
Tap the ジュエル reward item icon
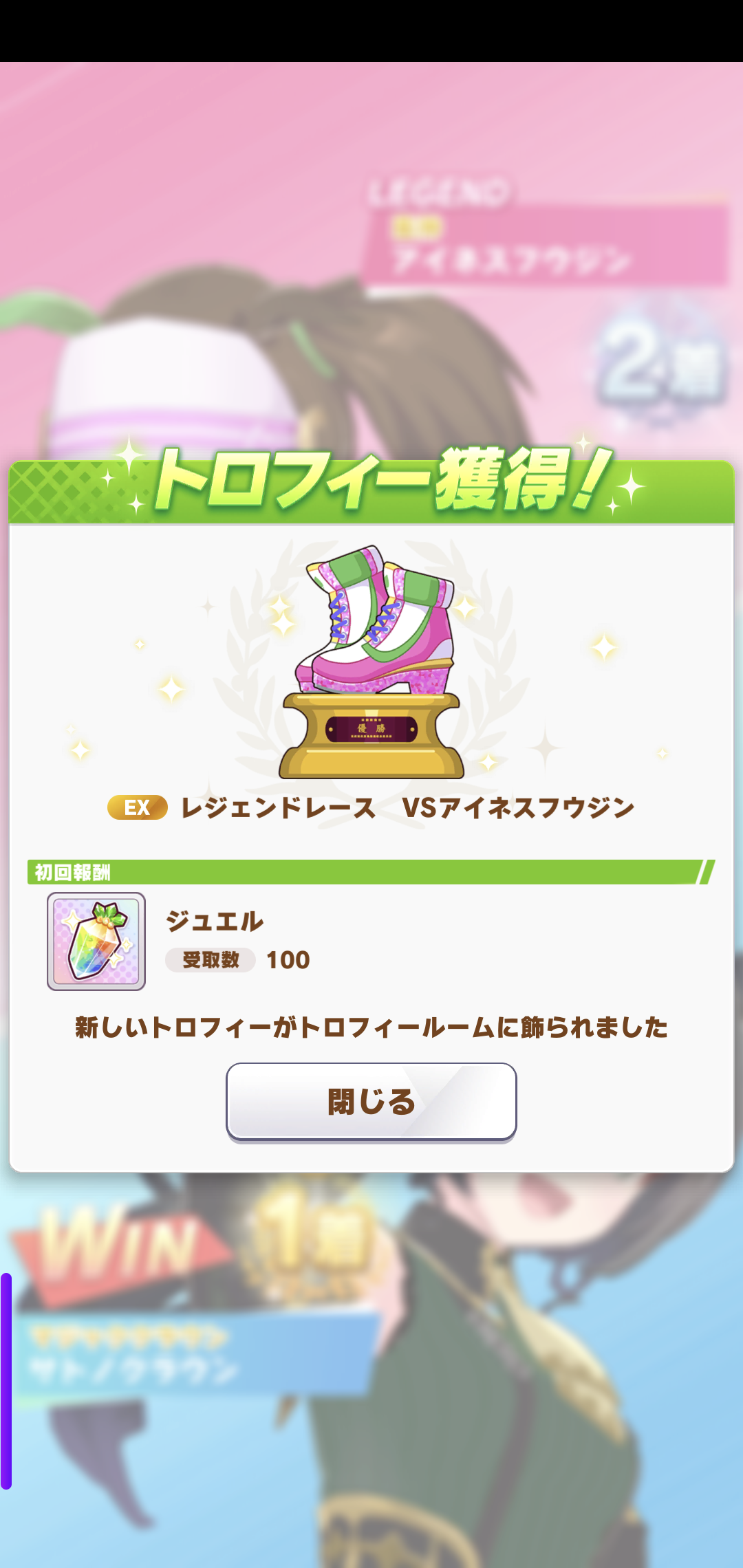tap(96, 941)
